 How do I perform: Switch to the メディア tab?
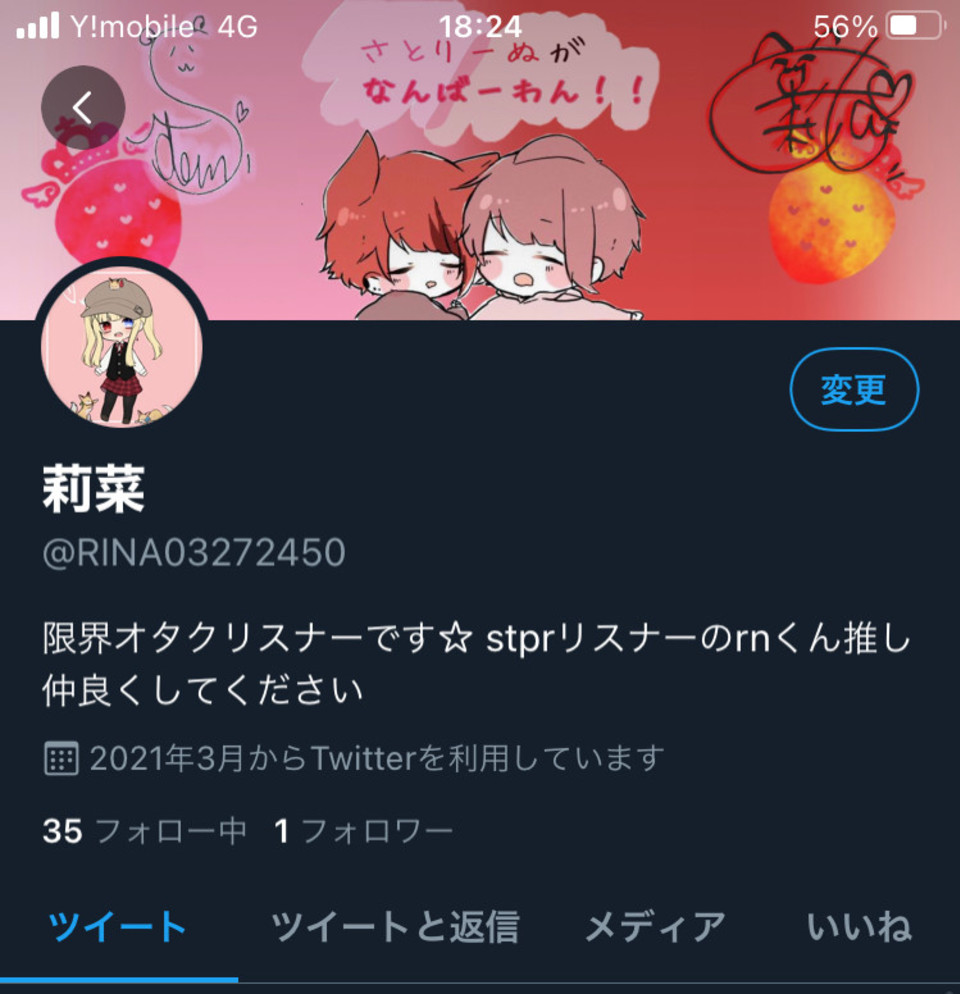click(655, 927)
